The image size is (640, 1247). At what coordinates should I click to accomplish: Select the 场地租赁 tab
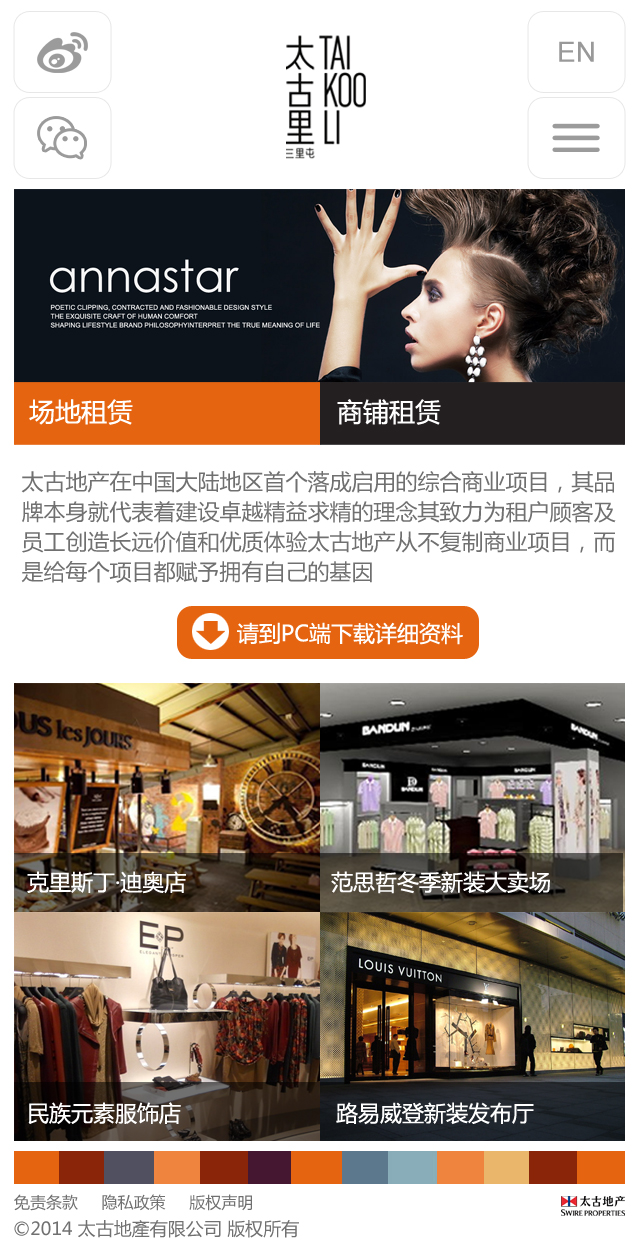[166, 413]
